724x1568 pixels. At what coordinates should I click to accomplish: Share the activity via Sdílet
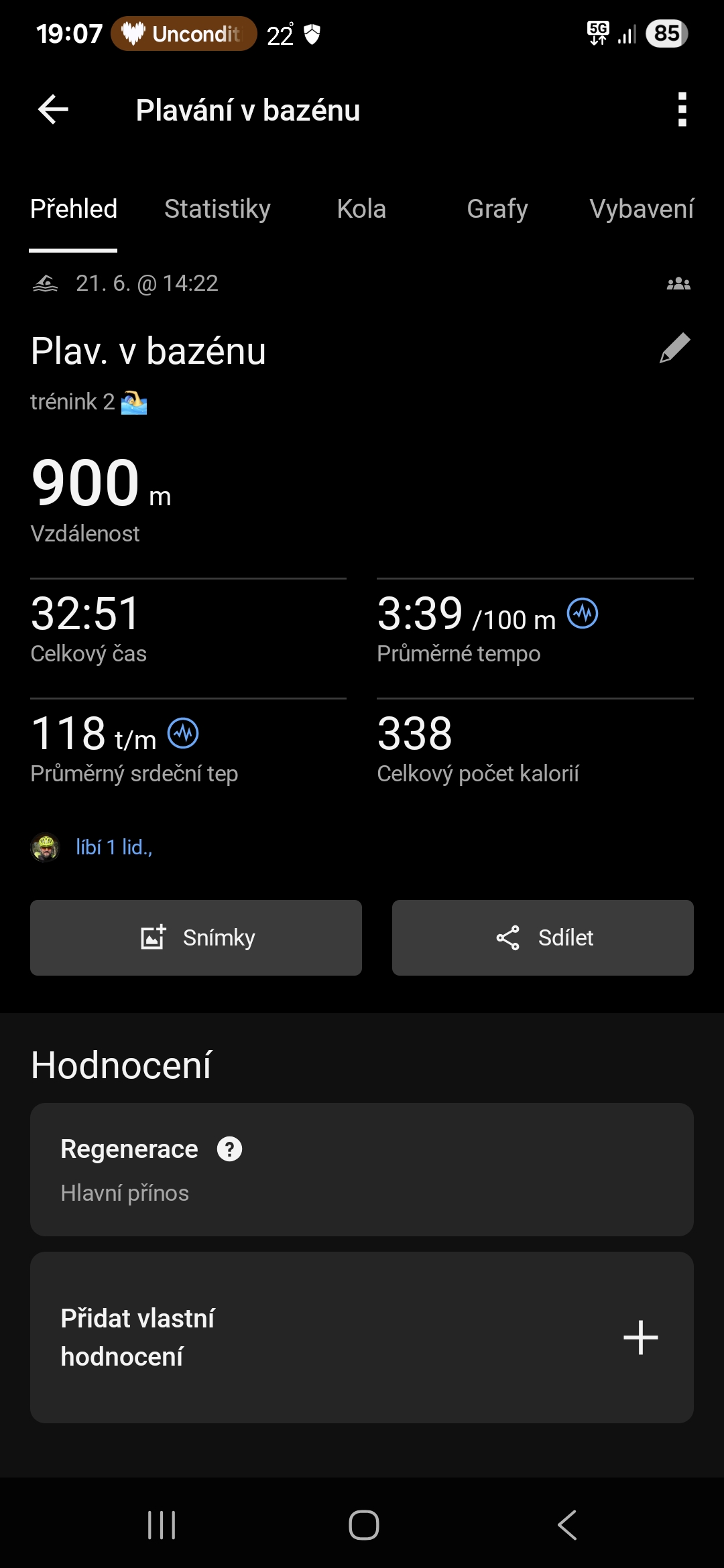click(x=542, y=937)
